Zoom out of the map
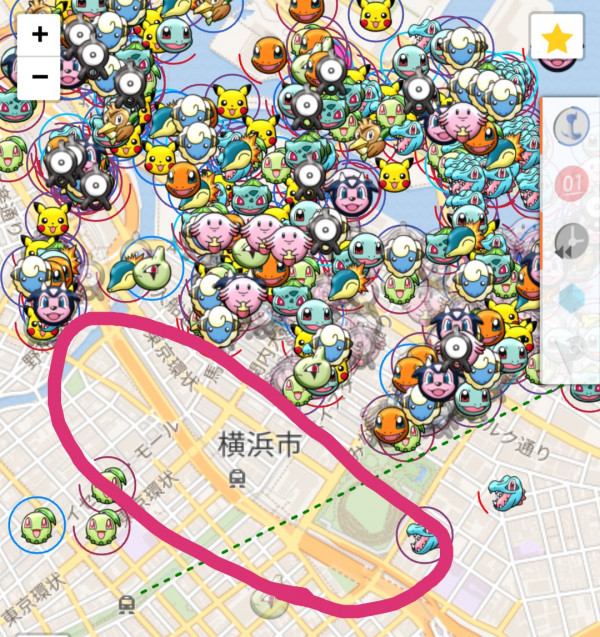The height and width of the screenshot is (637, 600). 39,76
